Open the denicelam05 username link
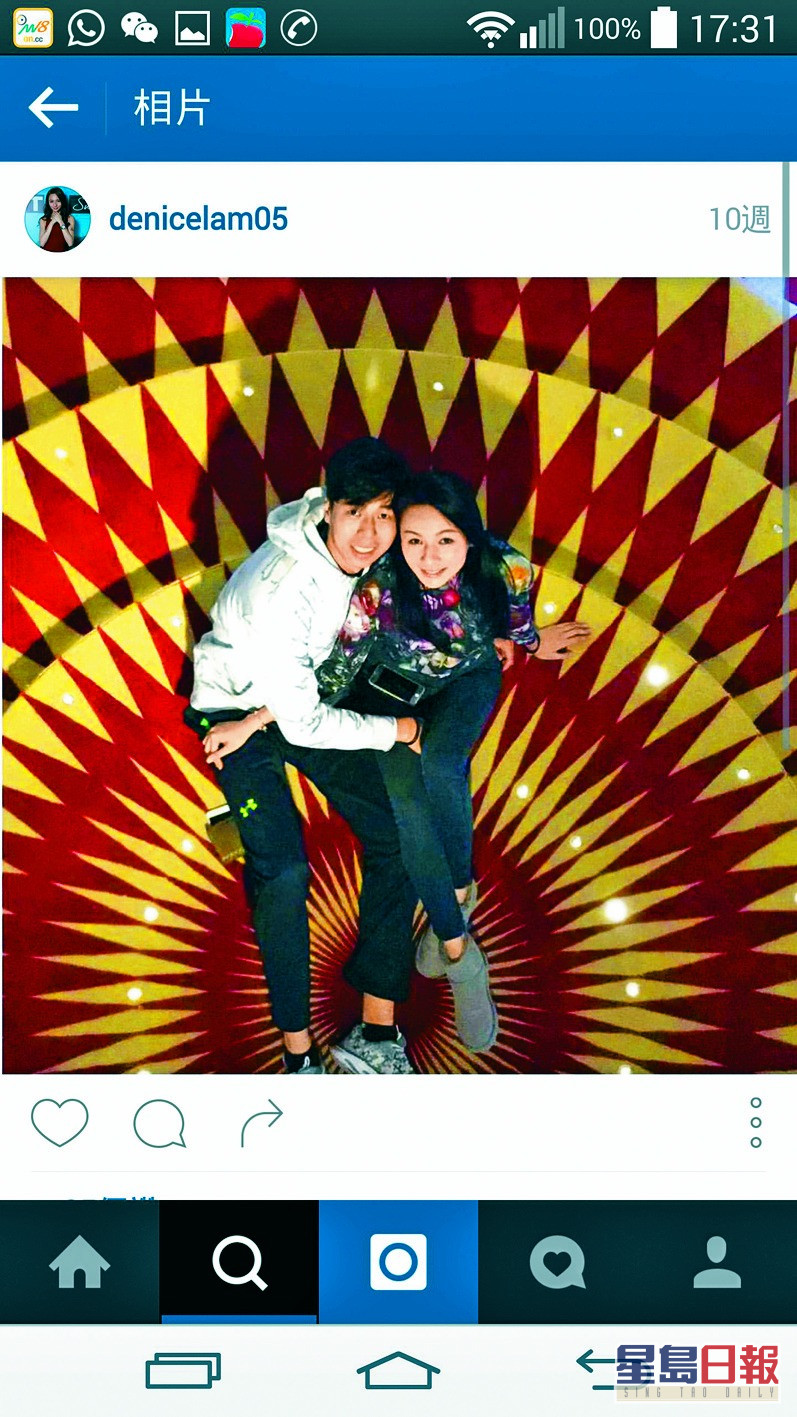 198,219
